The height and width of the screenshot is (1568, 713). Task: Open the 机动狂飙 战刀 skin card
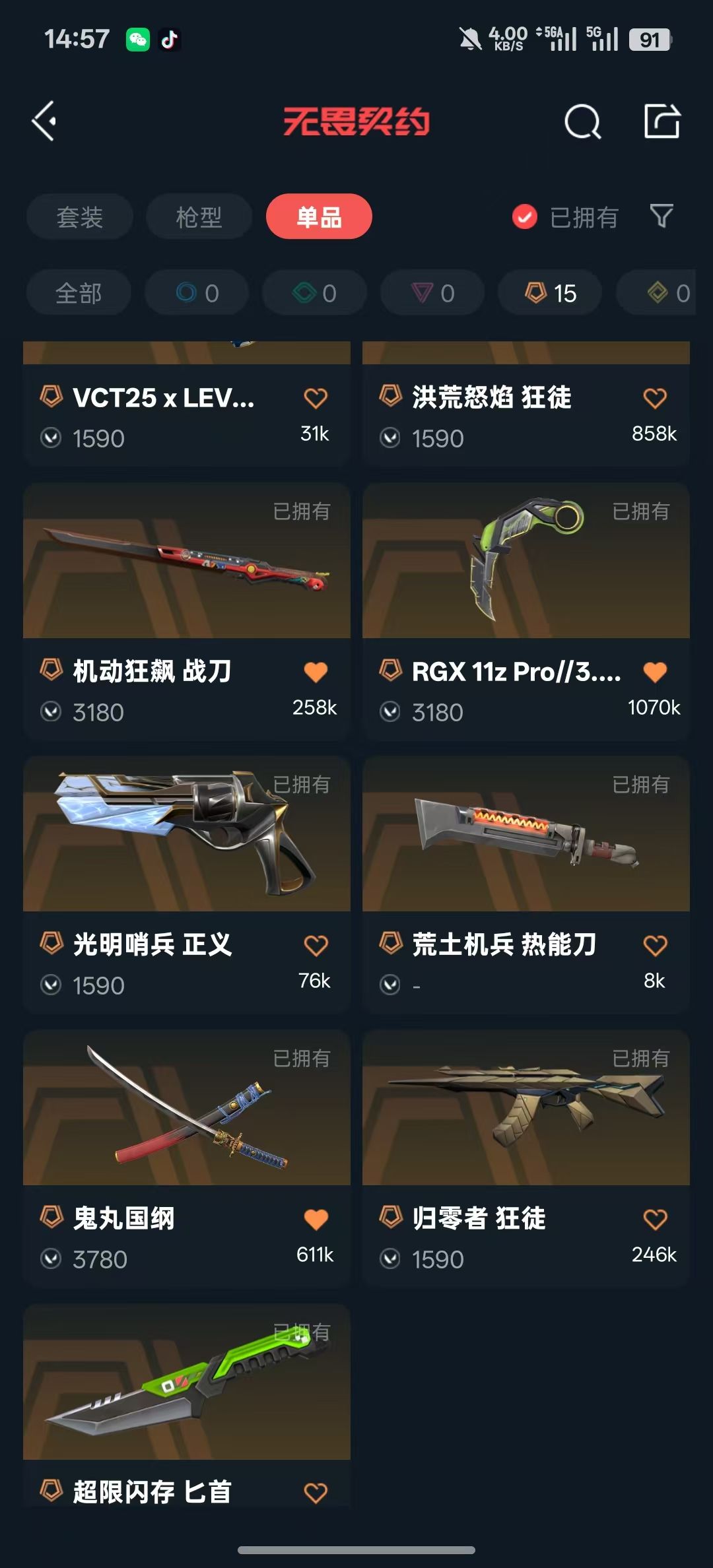(x=187, y=610)
